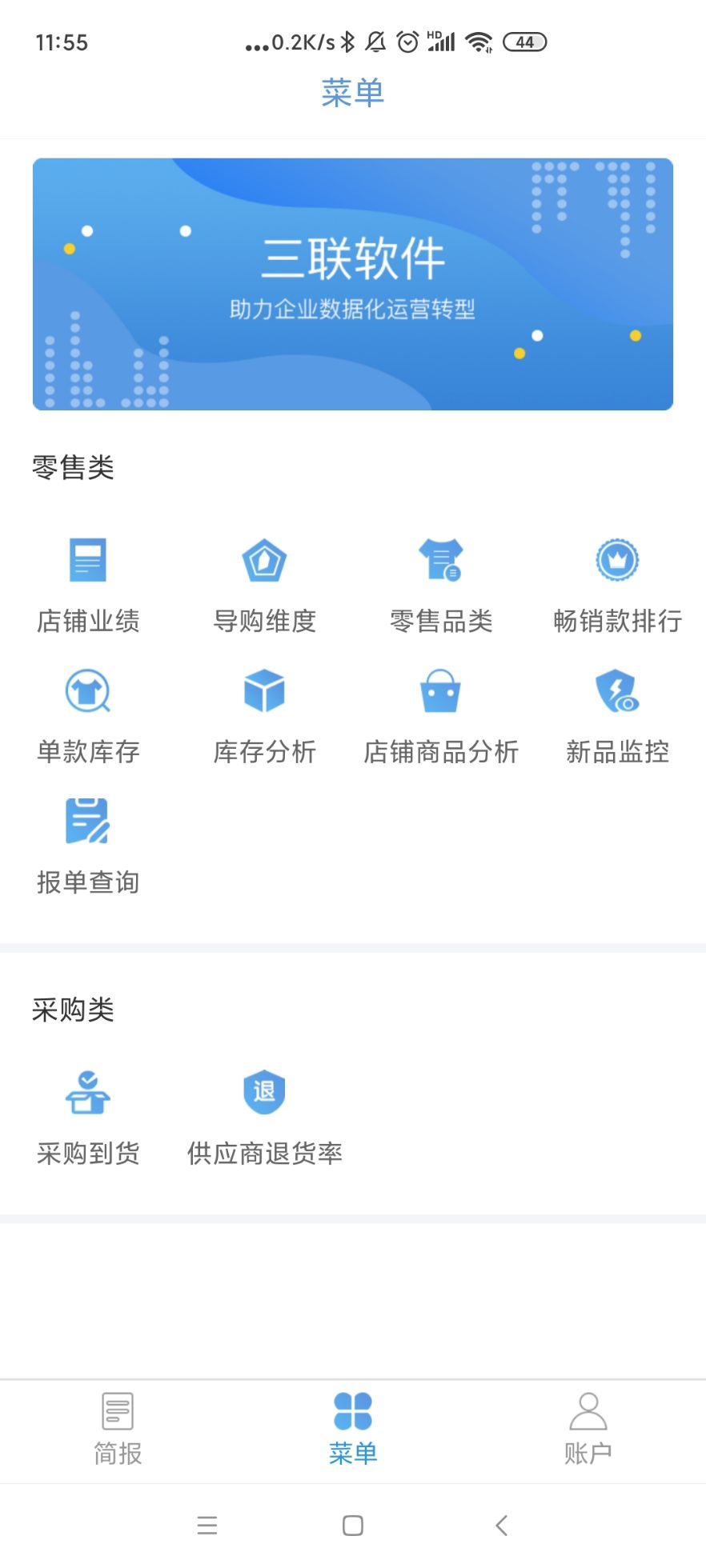
Task: Switch to the 简报 tab
Action: (118, 1429)
